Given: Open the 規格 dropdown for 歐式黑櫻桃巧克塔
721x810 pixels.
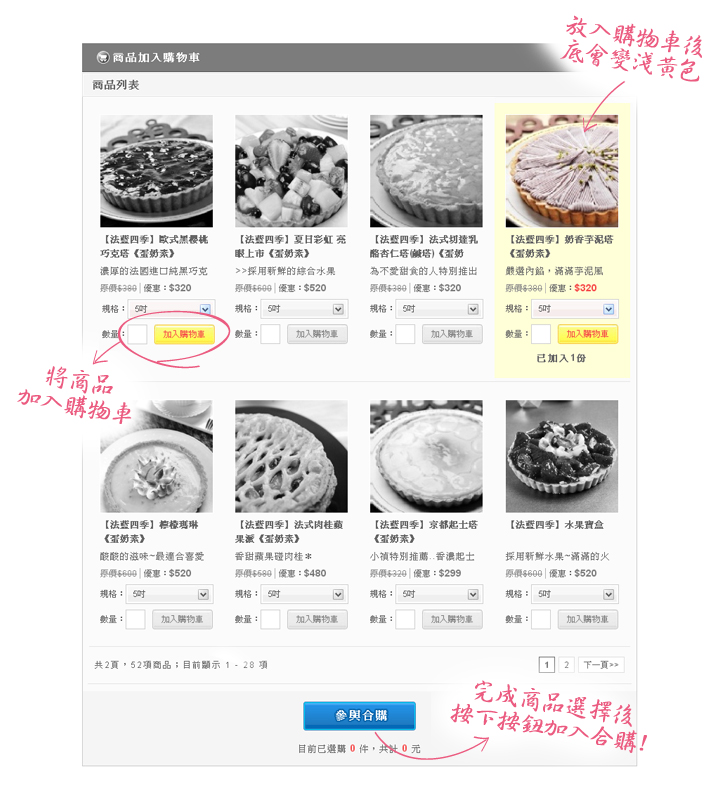Looking at the screenshot, I should pos(166,309).
